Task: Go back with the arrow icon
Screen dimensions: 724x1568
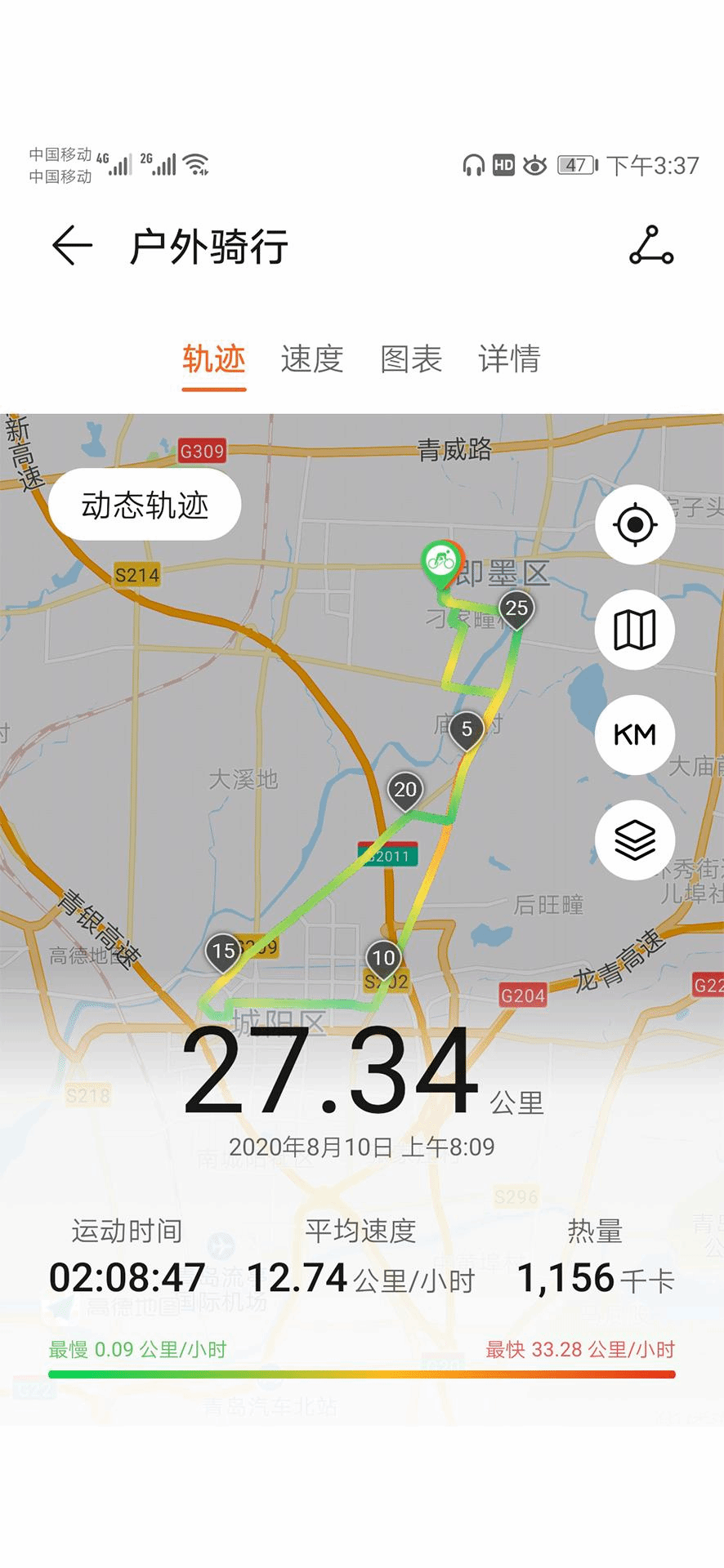Action: click(72, 246)
